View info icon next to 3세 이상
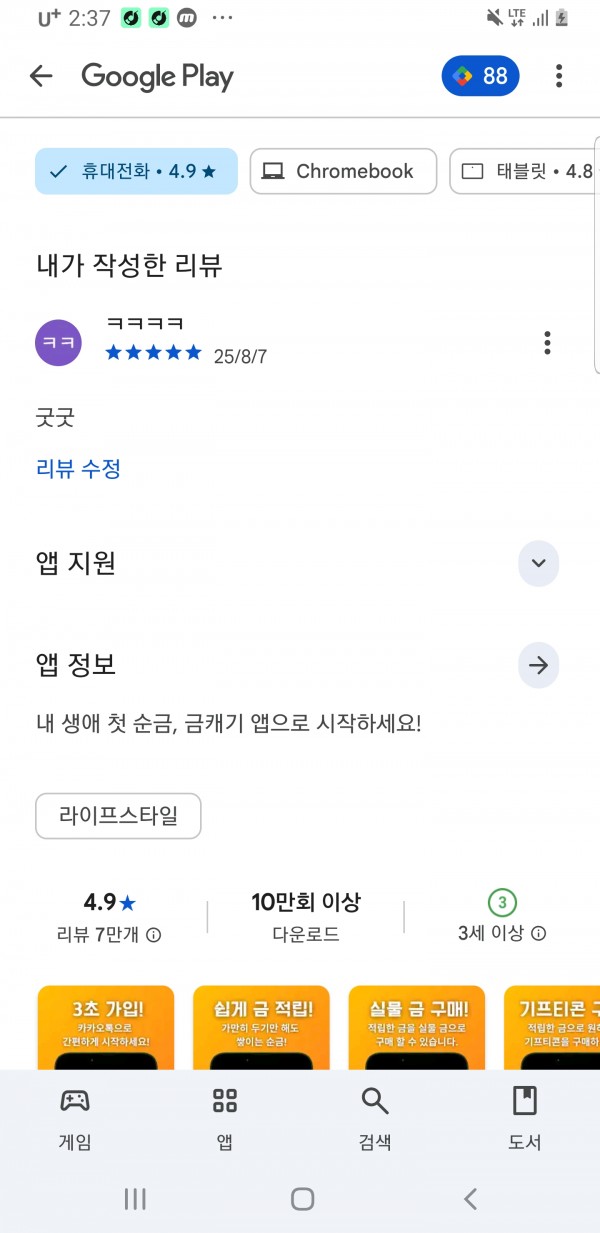Screen dimensions: 600x1233 [x=539, y=934]
